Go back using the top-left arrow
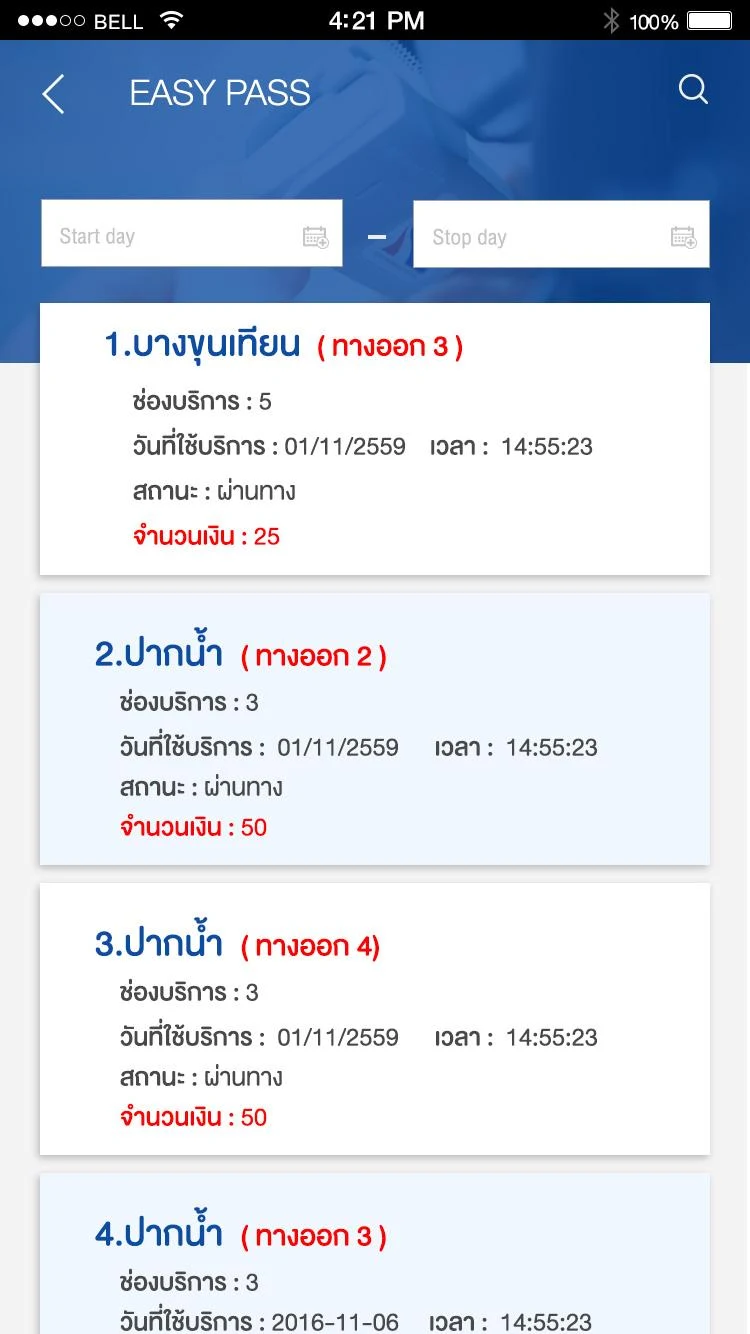This screenshot has width=750, height=1334. pyautogui.click(x=54, y=95)
